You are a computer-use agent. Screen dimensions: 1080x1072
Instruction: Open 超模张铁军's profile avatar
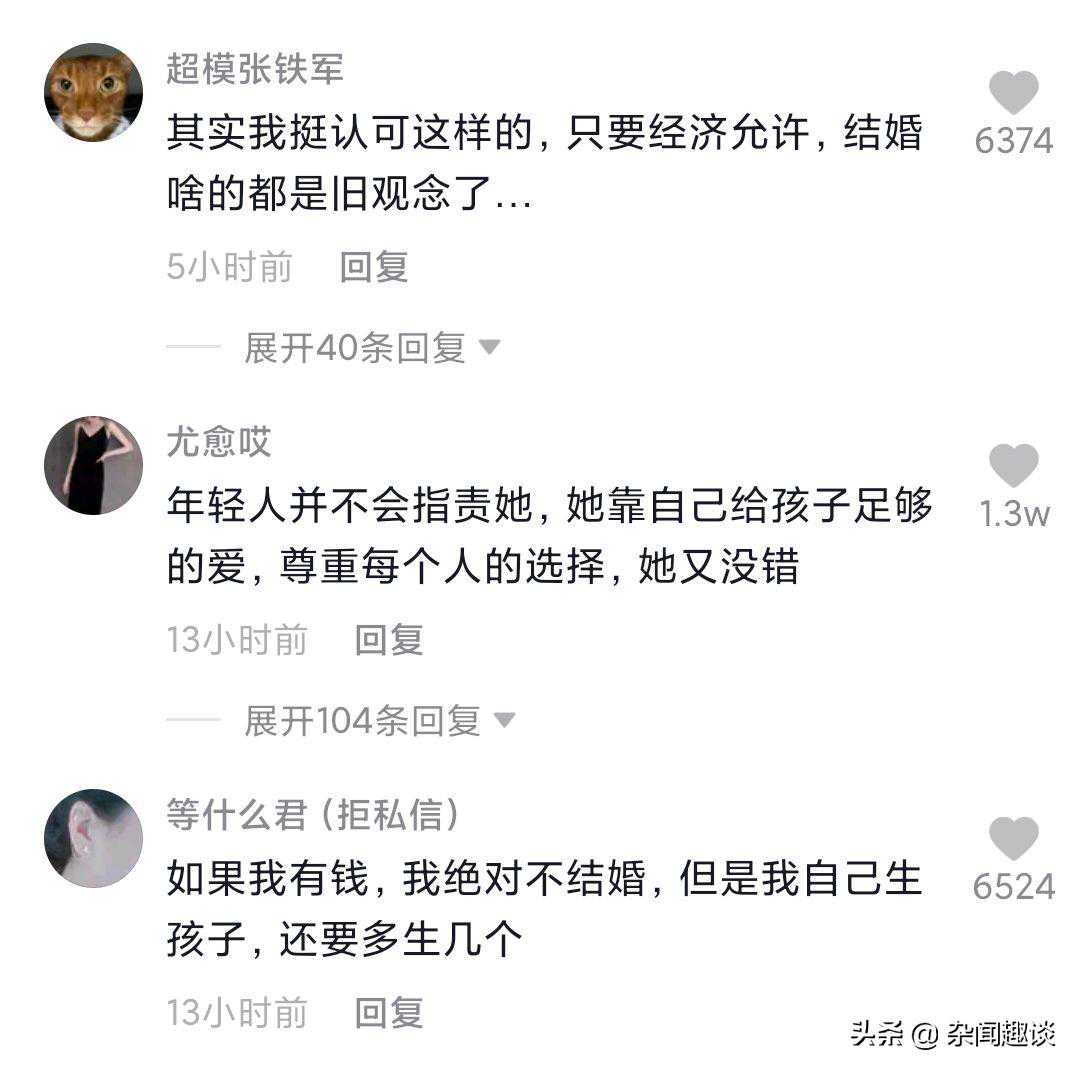pos(93,92)
